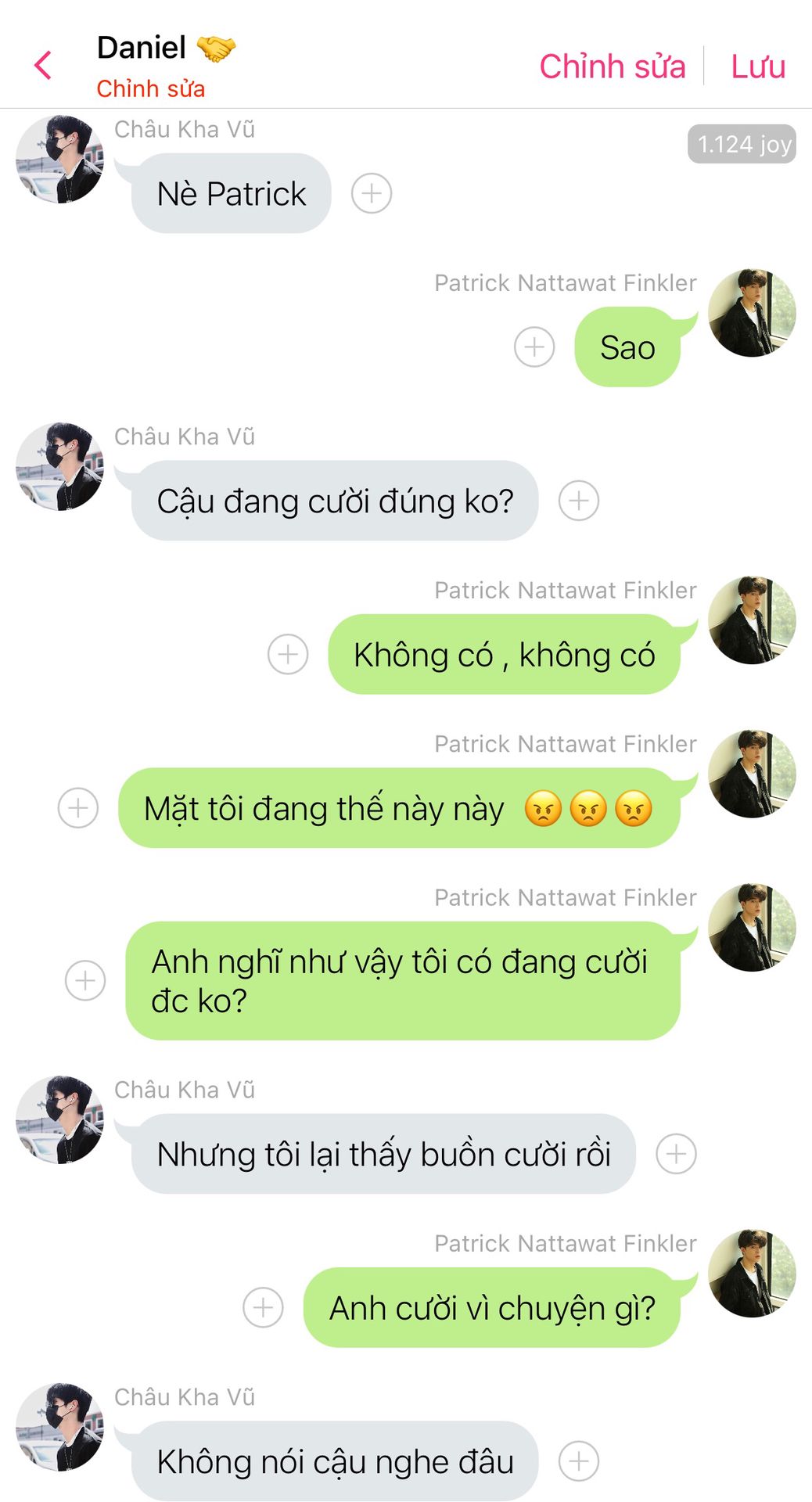
Task: Tap plus beside Anh nghĩ như vậy message
Action: click(85, 980)
